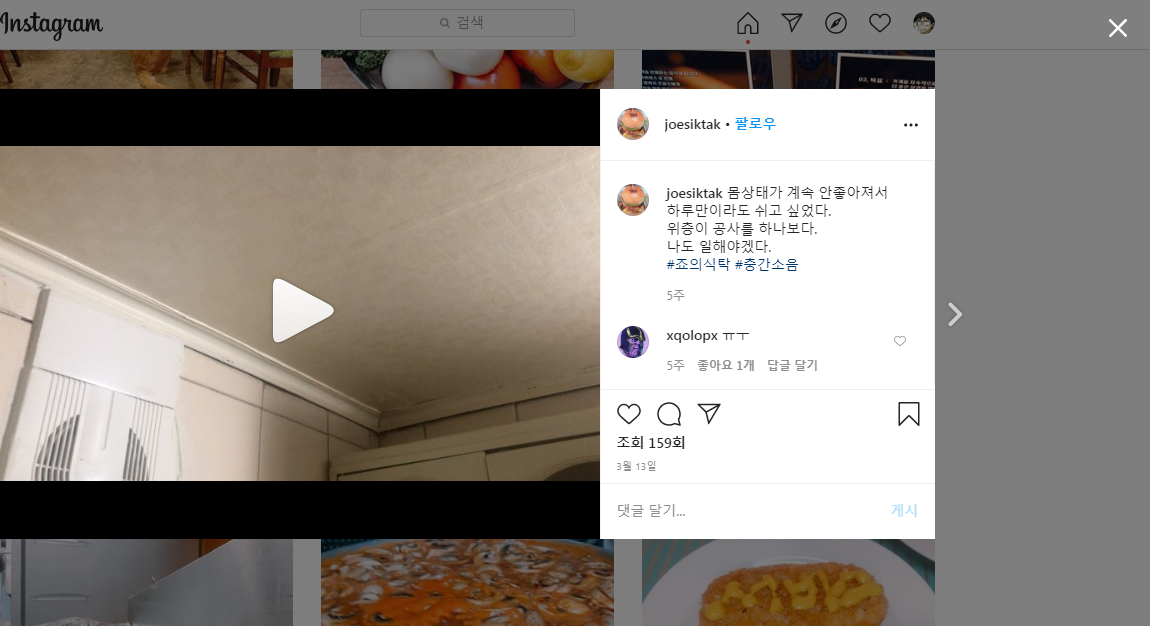Image resolution: width=1150 pixels, height=626 pixels.
Task: Bookmark this post
Action: (x=908, y=414)
